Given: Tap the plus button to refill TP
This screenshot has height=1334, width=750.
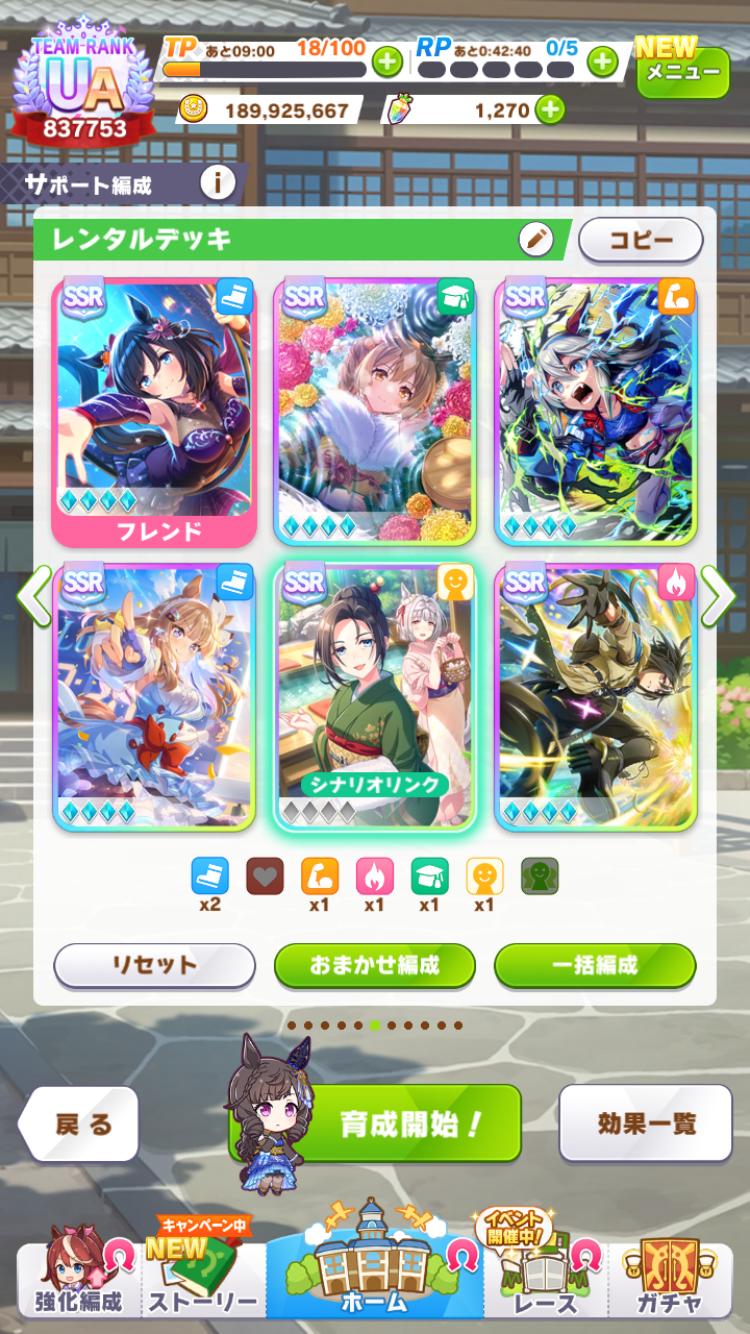Looking at the screenshot, I should click(x=387, y=62).
